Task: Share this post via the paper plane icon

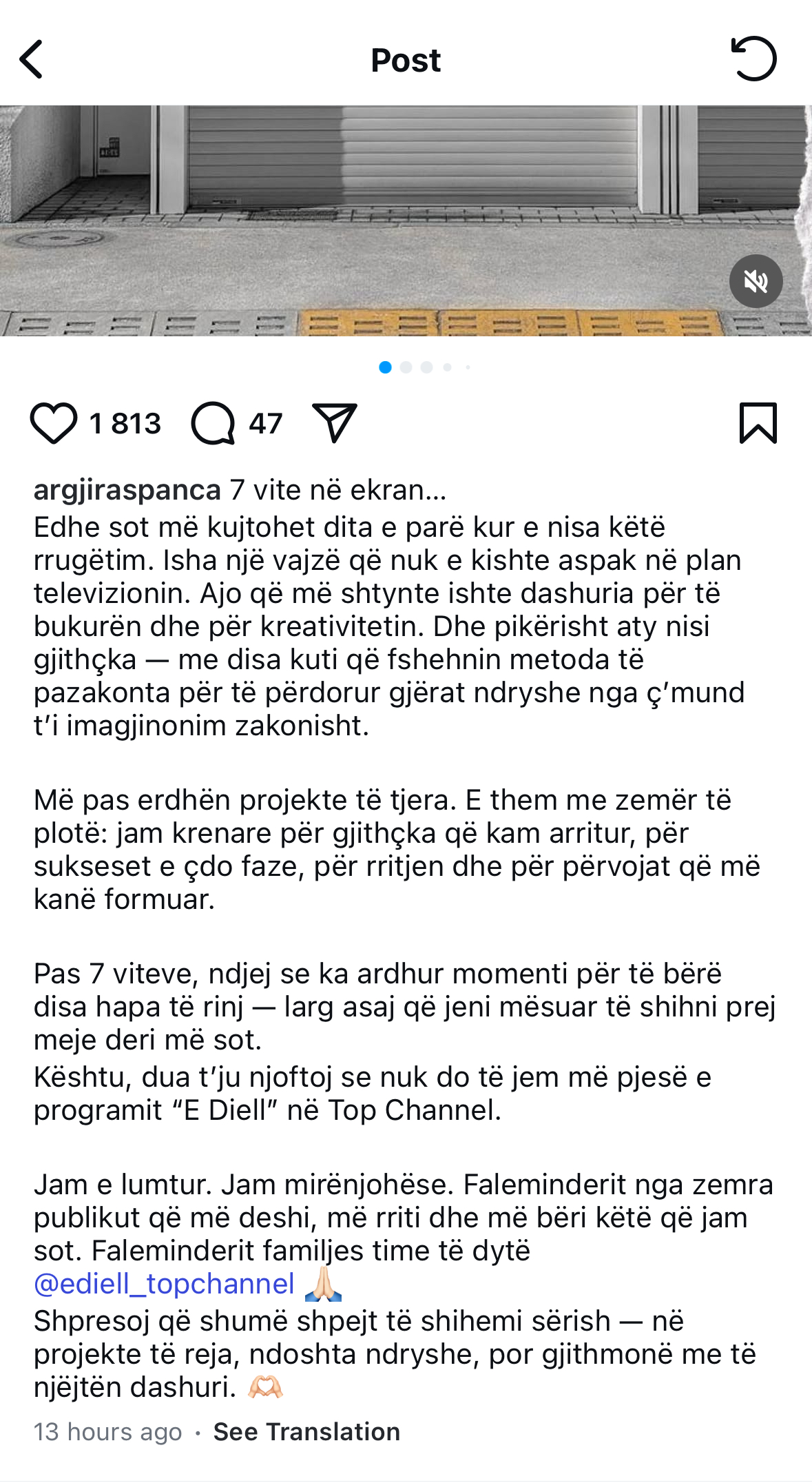Action: click(335, 422)
